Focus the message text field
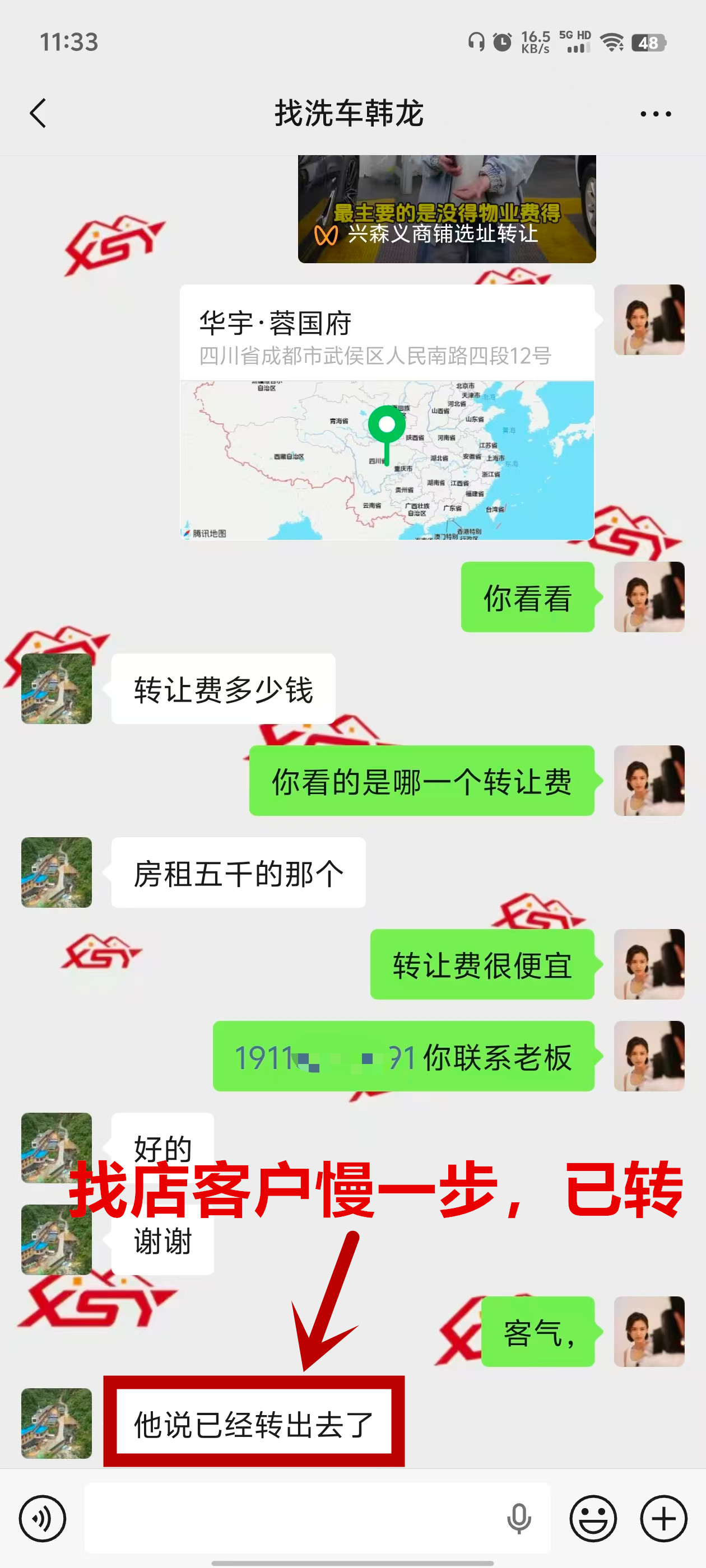 (x=292, y=1518)
